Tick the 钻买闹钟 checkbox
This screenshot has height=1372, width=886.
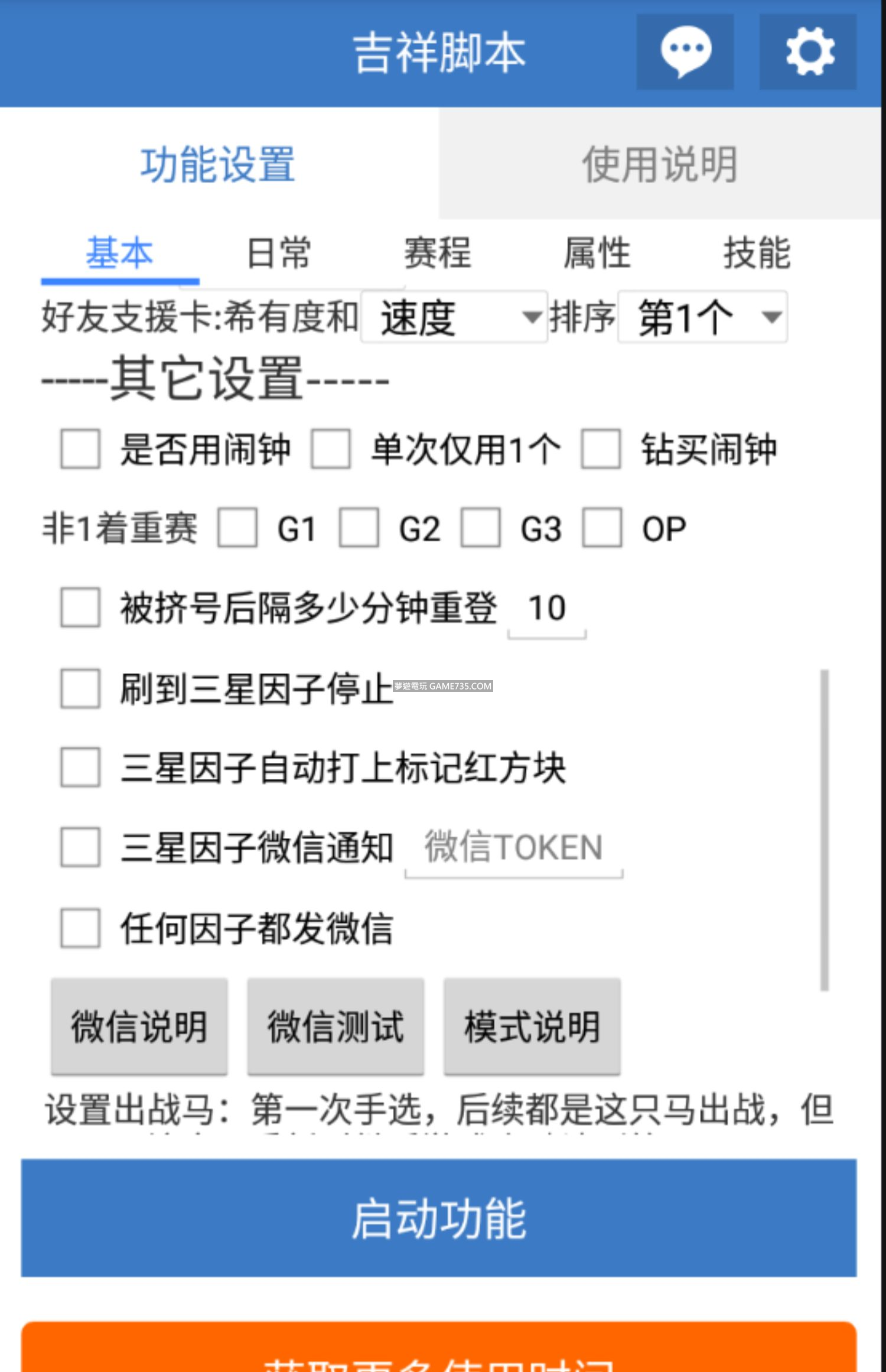click(x=601, y=449)
